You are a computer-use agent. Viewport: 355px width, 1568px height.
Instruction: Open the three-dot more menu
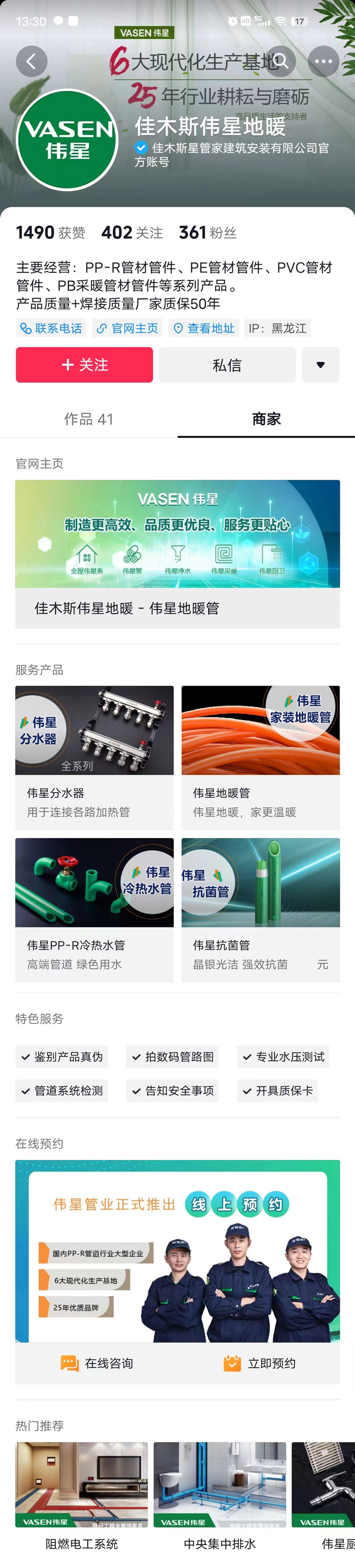pos(323,61)
